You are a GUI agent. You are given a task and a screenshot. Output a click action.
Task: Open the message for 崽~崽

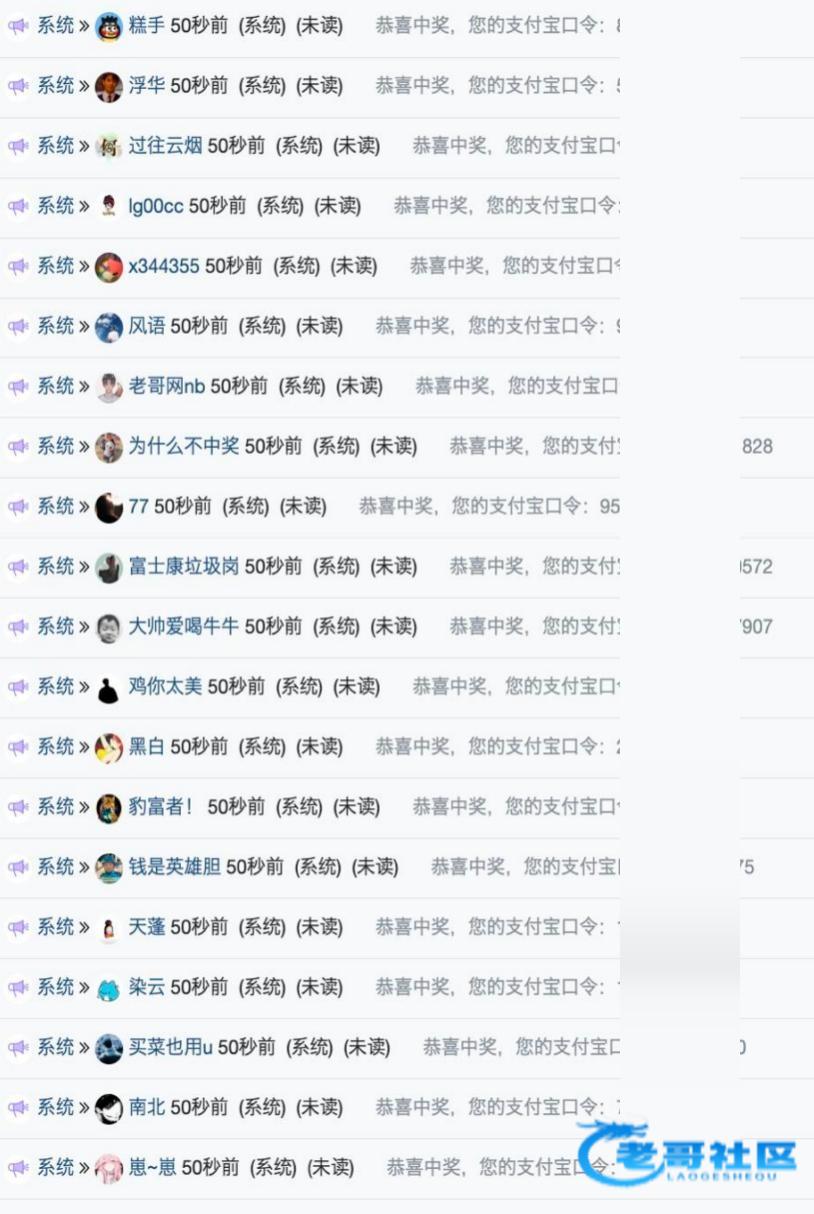point(495,1168)
